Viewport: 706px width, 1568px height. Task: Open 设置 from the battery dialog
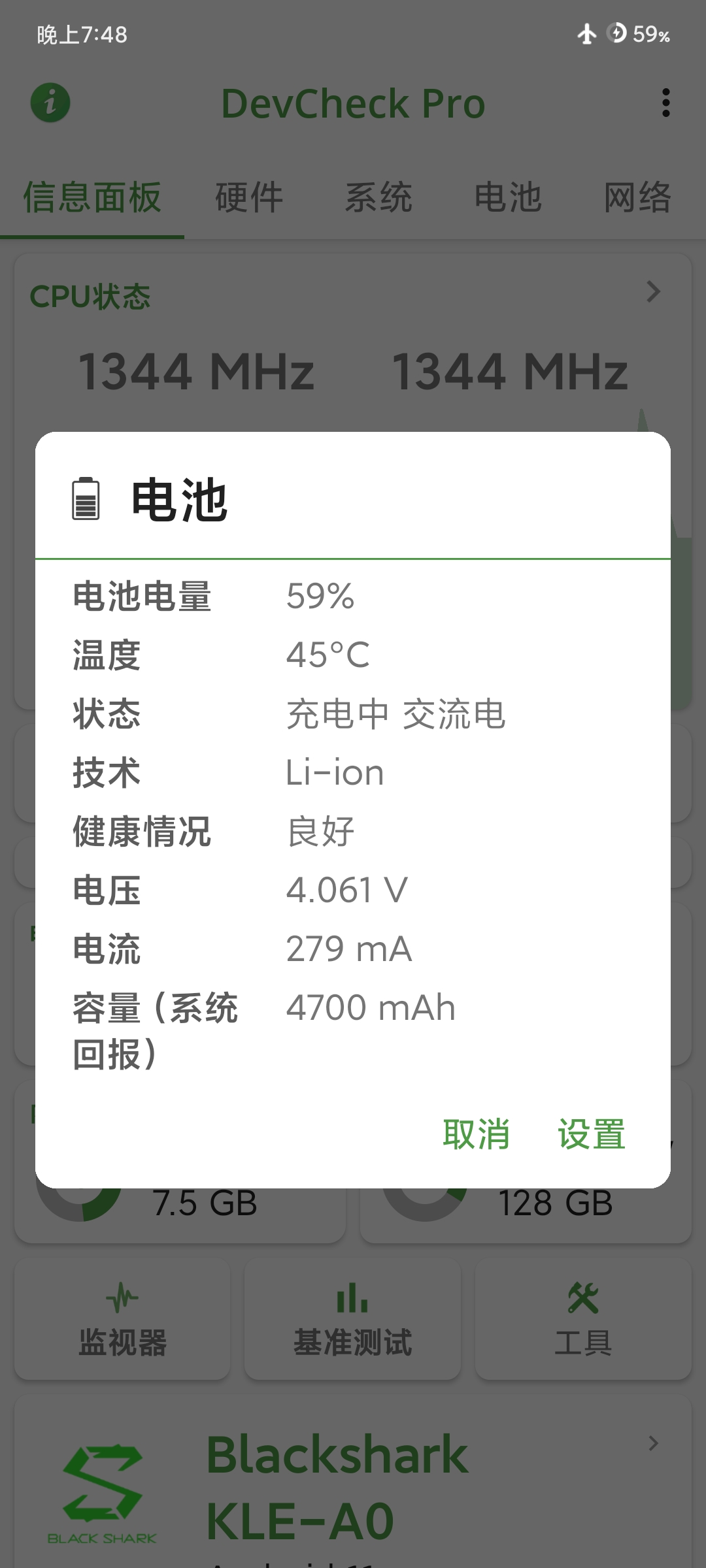click(591, 1134)
